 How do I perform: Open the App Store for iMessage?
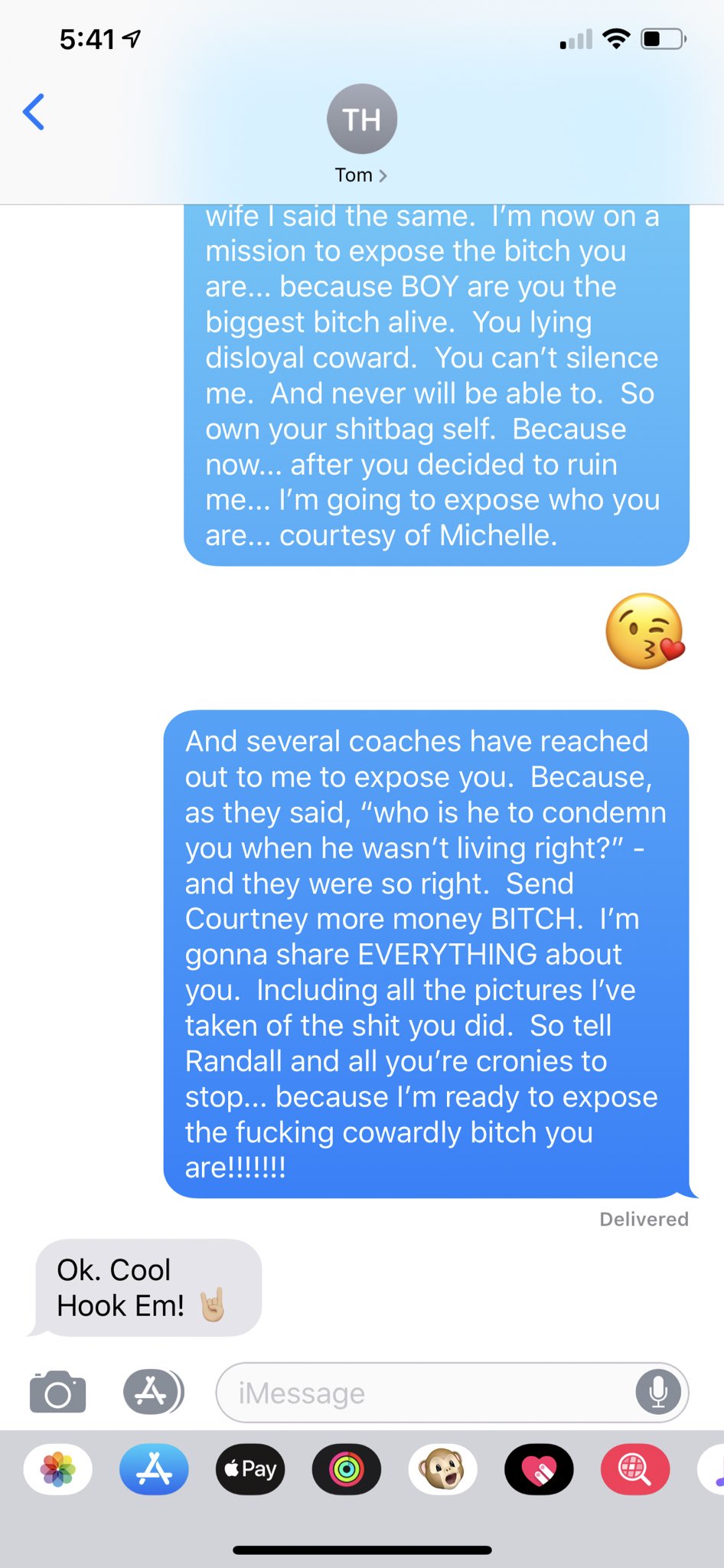154,1469
